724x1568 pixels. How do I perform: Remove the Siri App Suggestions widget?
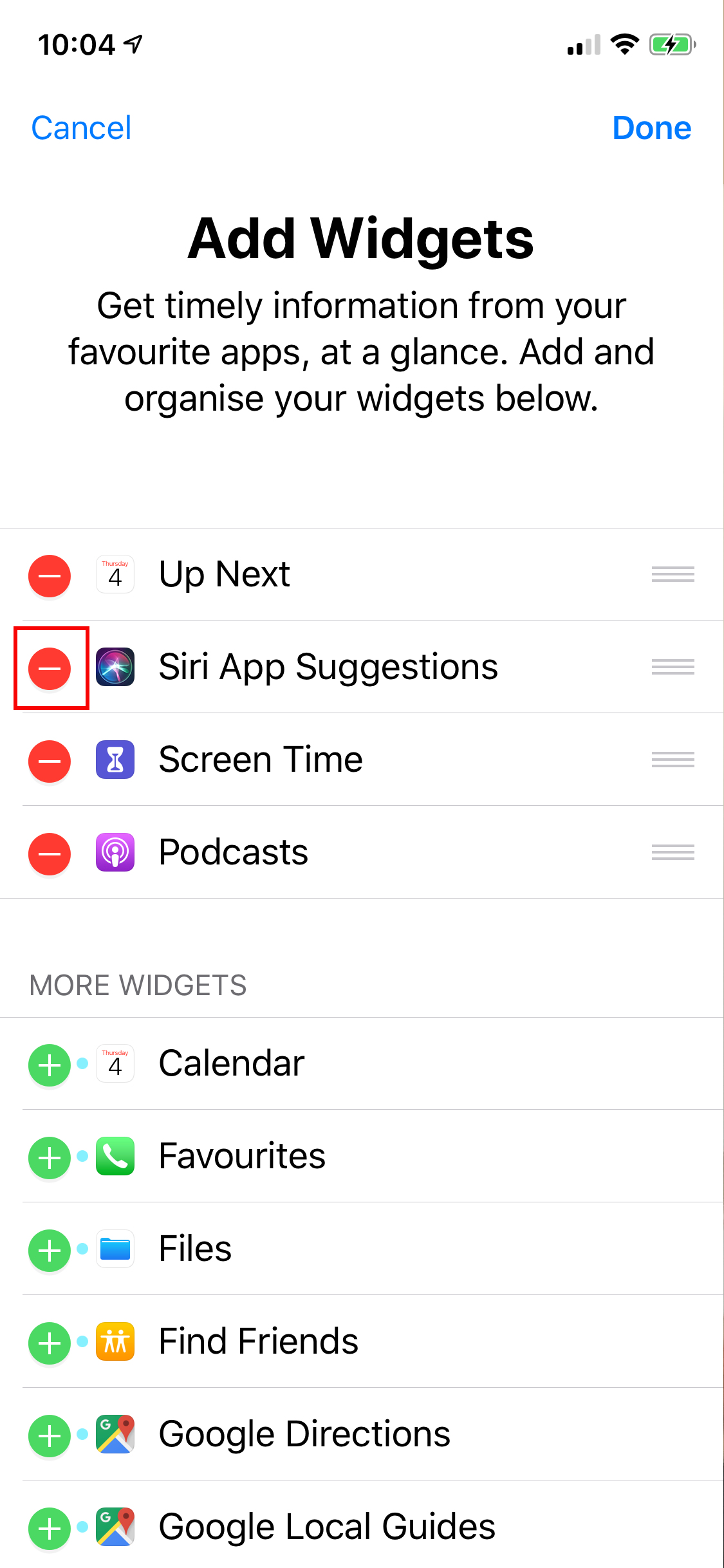point(51,667)
